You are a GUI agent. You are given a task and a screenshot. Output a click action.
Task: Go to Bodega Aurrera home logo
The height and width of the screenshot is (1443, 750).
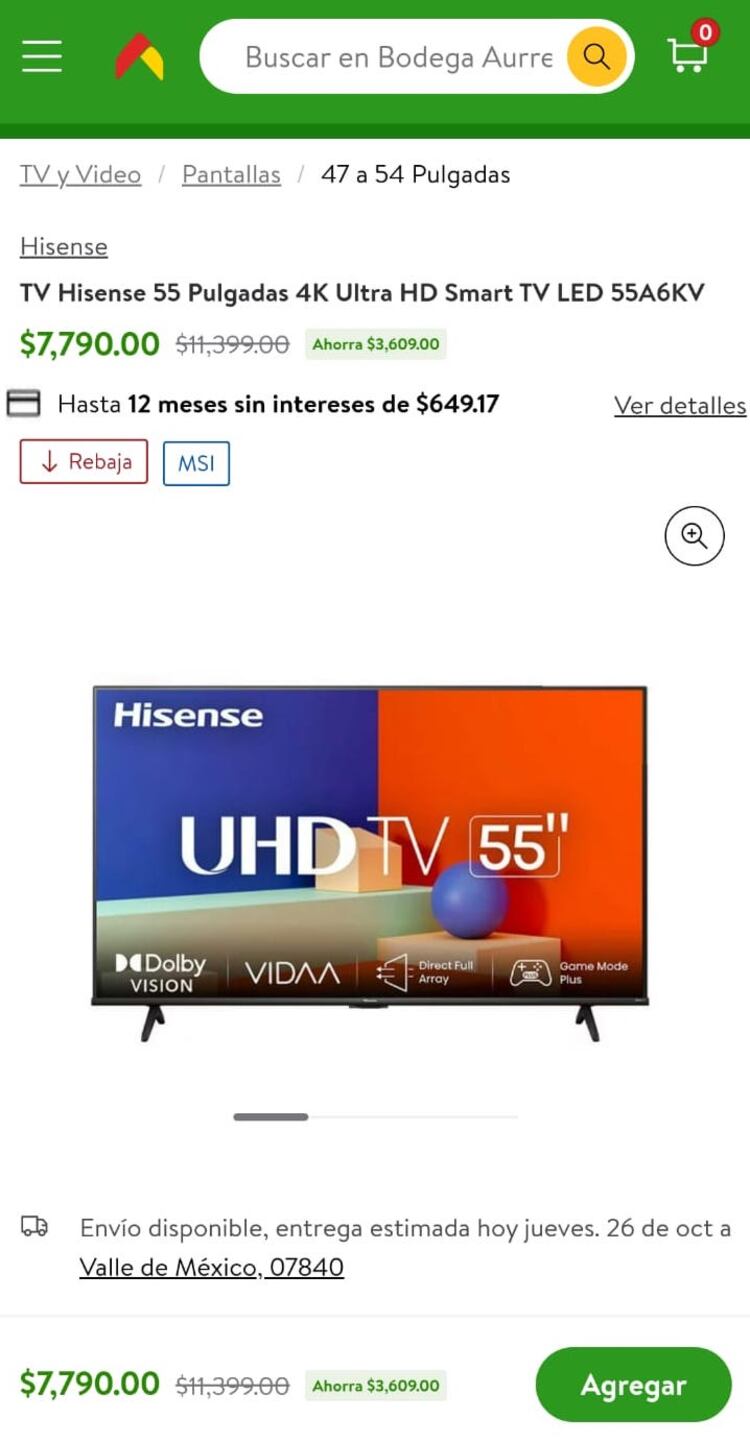pos(139,56)
